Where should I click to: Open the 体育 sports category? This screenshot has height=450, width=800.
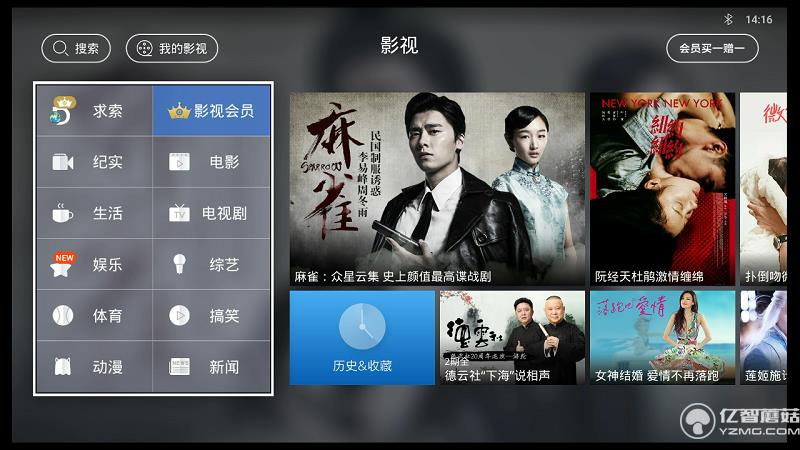click(x=94, y=316)
